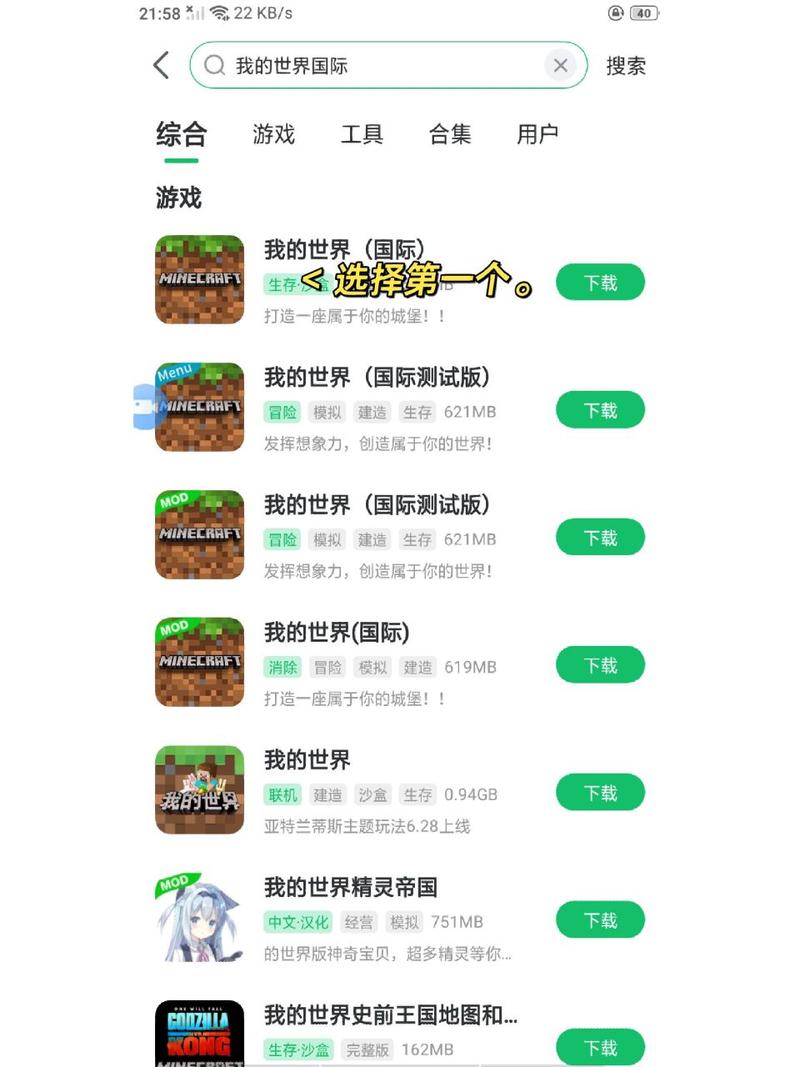The width and height of the screenshot is (800, 1067).
Task: Download 我的世界精灵帝国
Action: coord(600,921)
